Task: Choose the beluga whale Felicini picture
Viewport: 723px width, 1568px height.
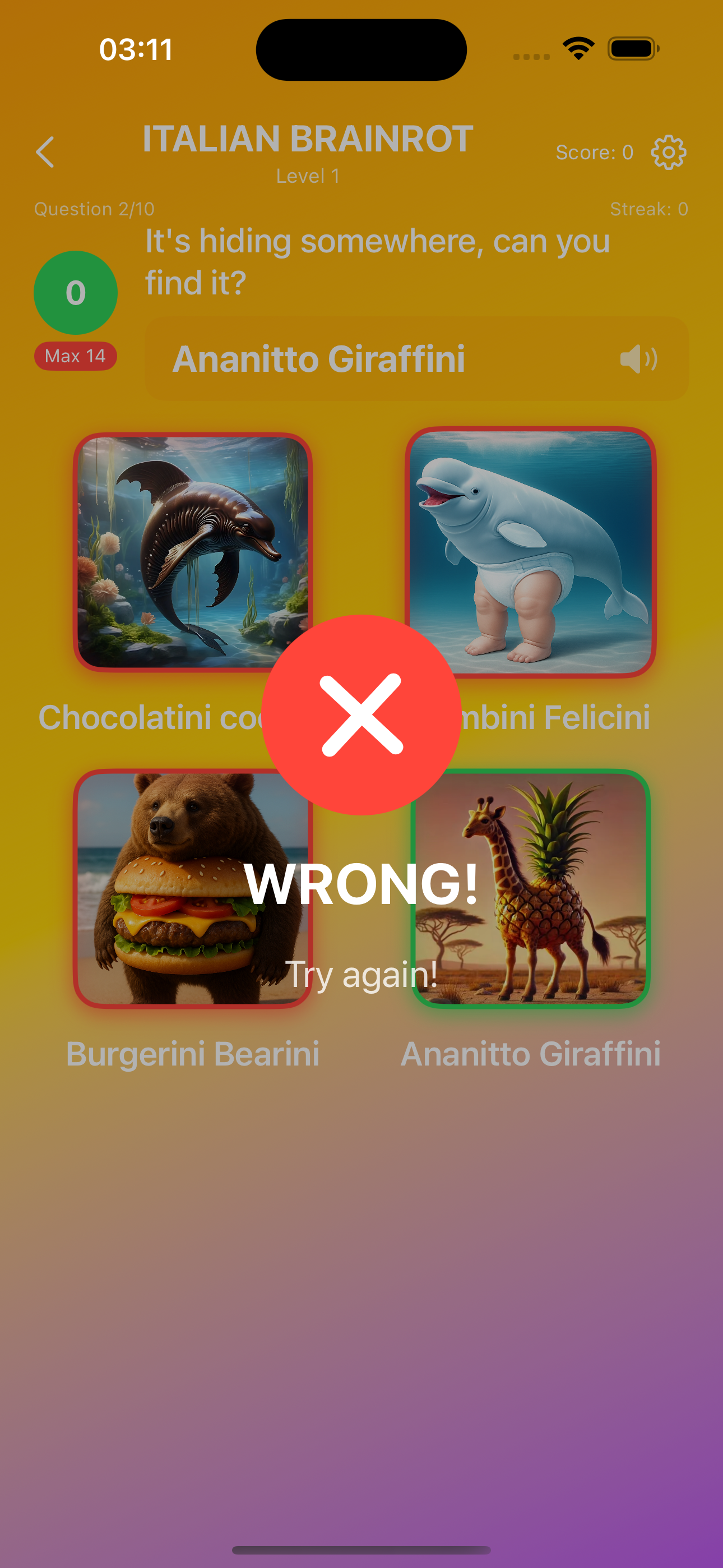Action: coord(548,523)
